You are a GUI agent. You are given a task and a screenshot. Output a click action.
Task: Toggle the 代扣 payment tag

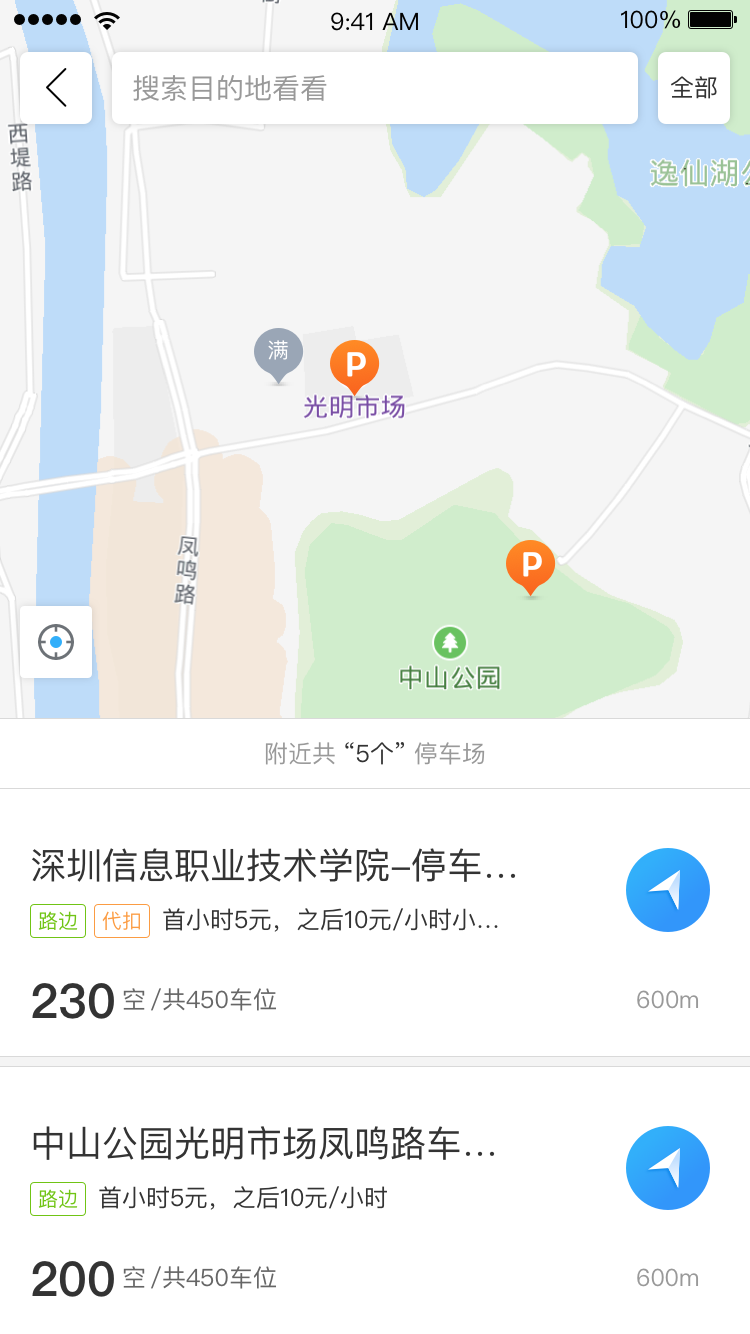[x=121, y=921]
